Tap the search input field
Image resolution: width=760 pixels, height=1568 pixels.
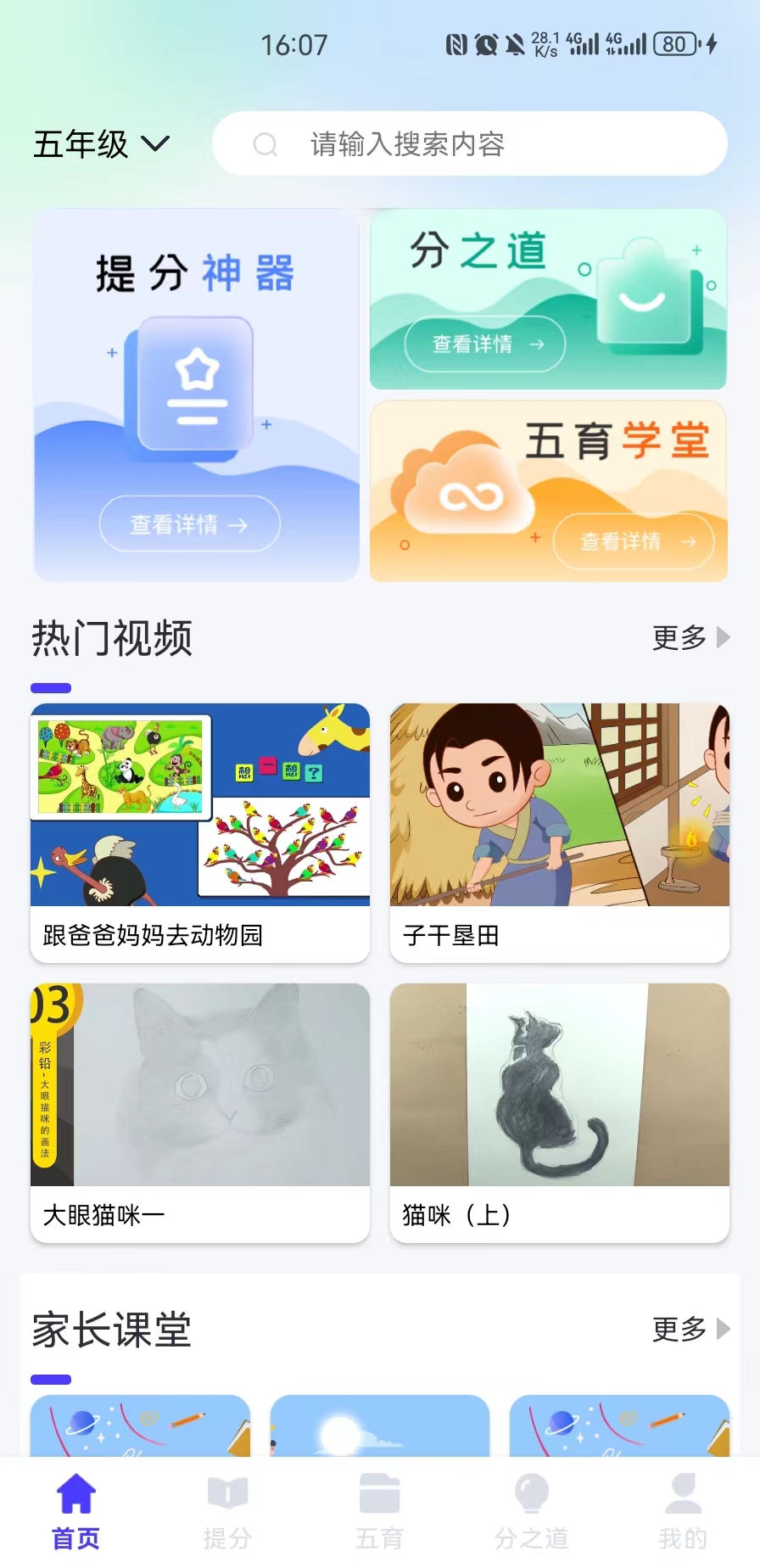[x=475, y=144]
